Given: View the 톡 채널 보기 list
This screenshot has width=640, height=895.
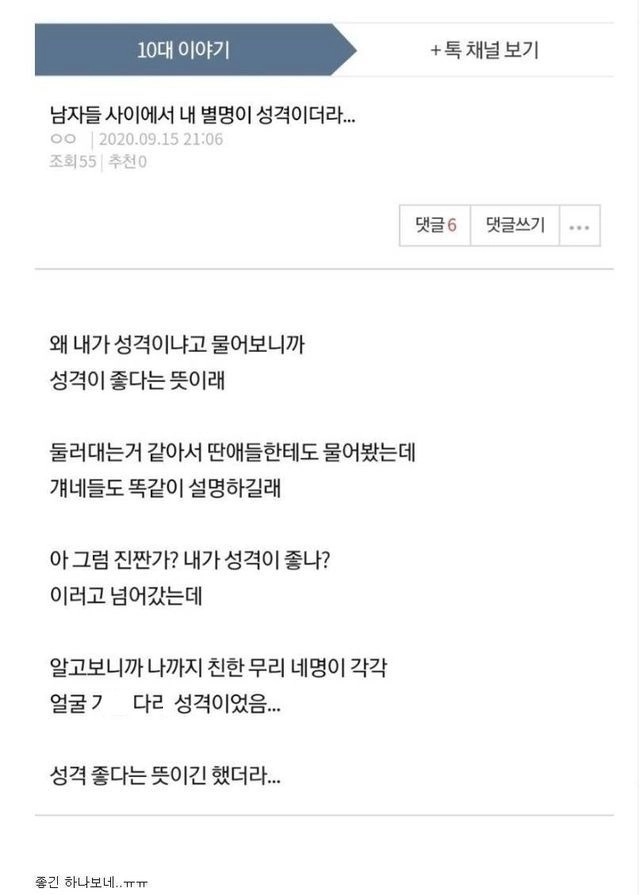Looking at the screenshot, I should pyautogui.click(x=484, y=50).
